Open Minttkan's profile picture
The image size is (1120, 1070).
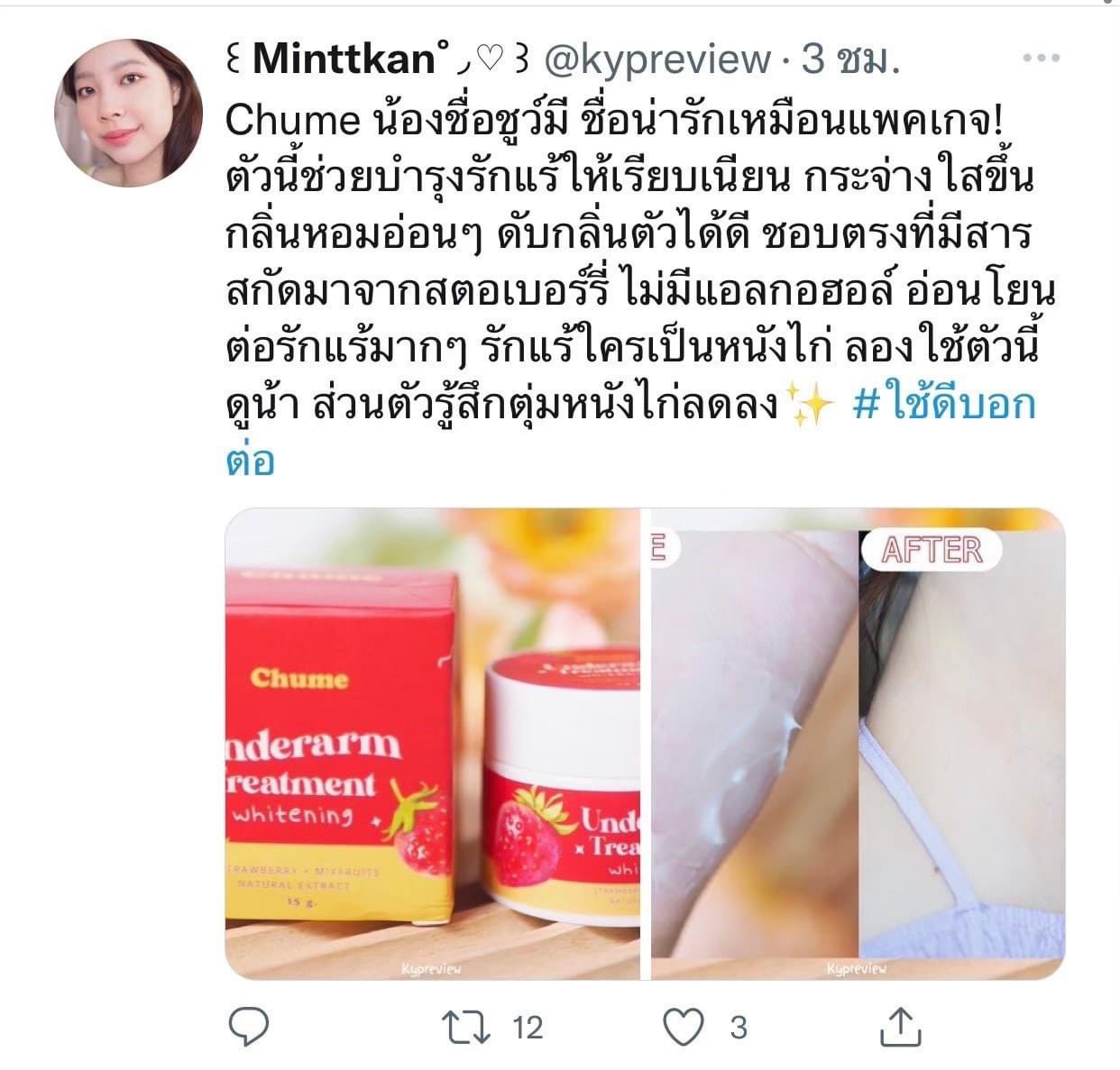click(128, 113)
